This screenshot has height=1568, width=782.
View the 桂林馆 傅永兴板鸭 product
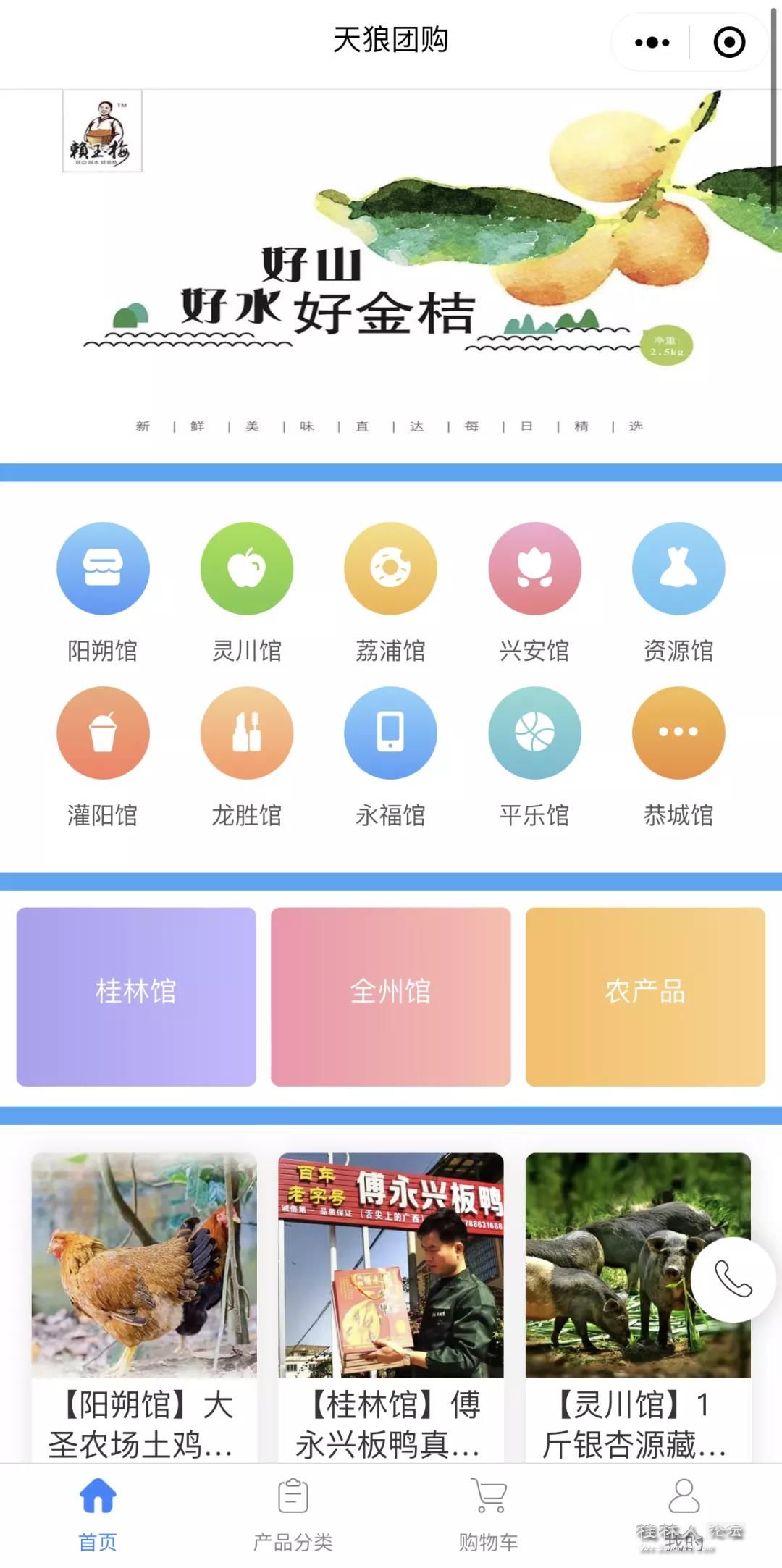[x=390, y=1303]
